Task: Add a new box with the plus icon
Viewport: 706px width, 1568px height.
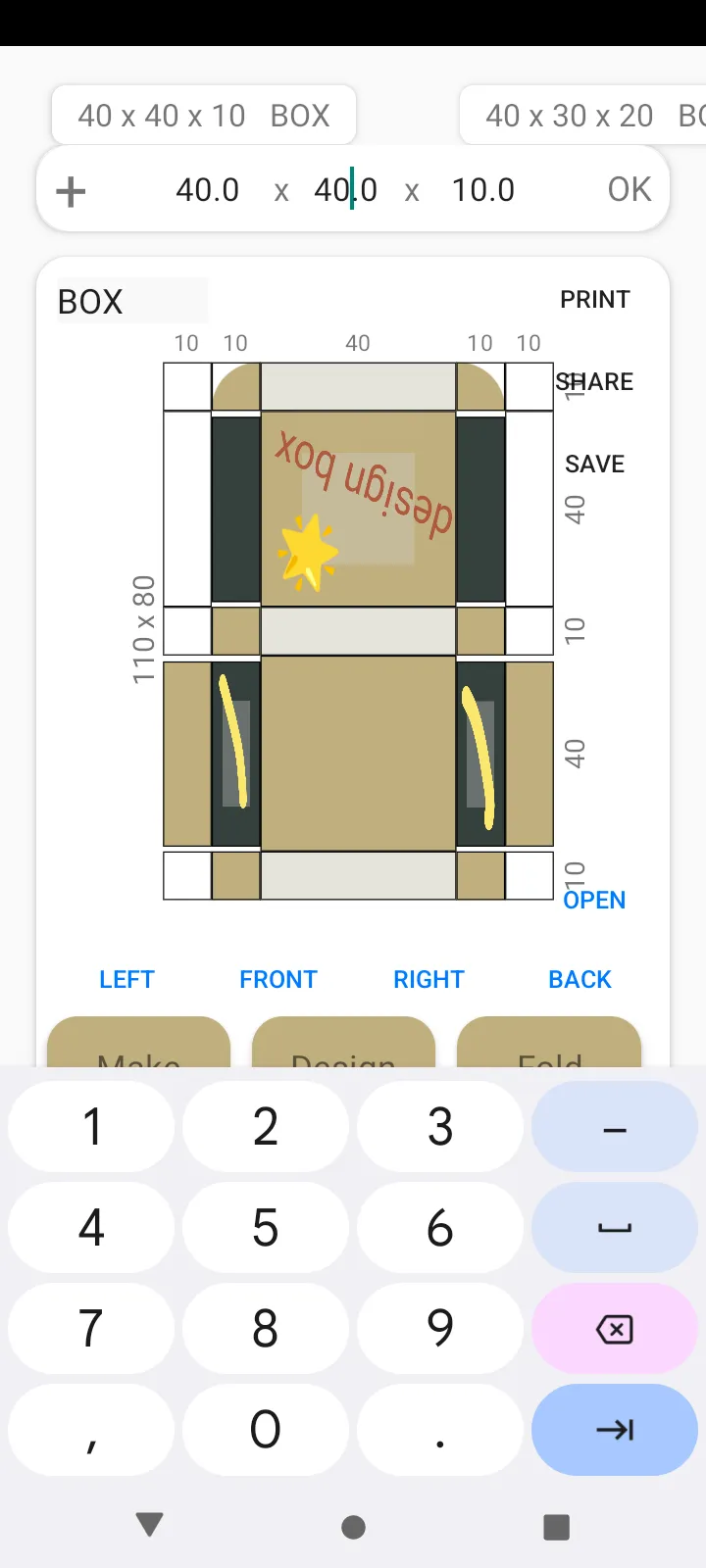Action: coord(70,189)
